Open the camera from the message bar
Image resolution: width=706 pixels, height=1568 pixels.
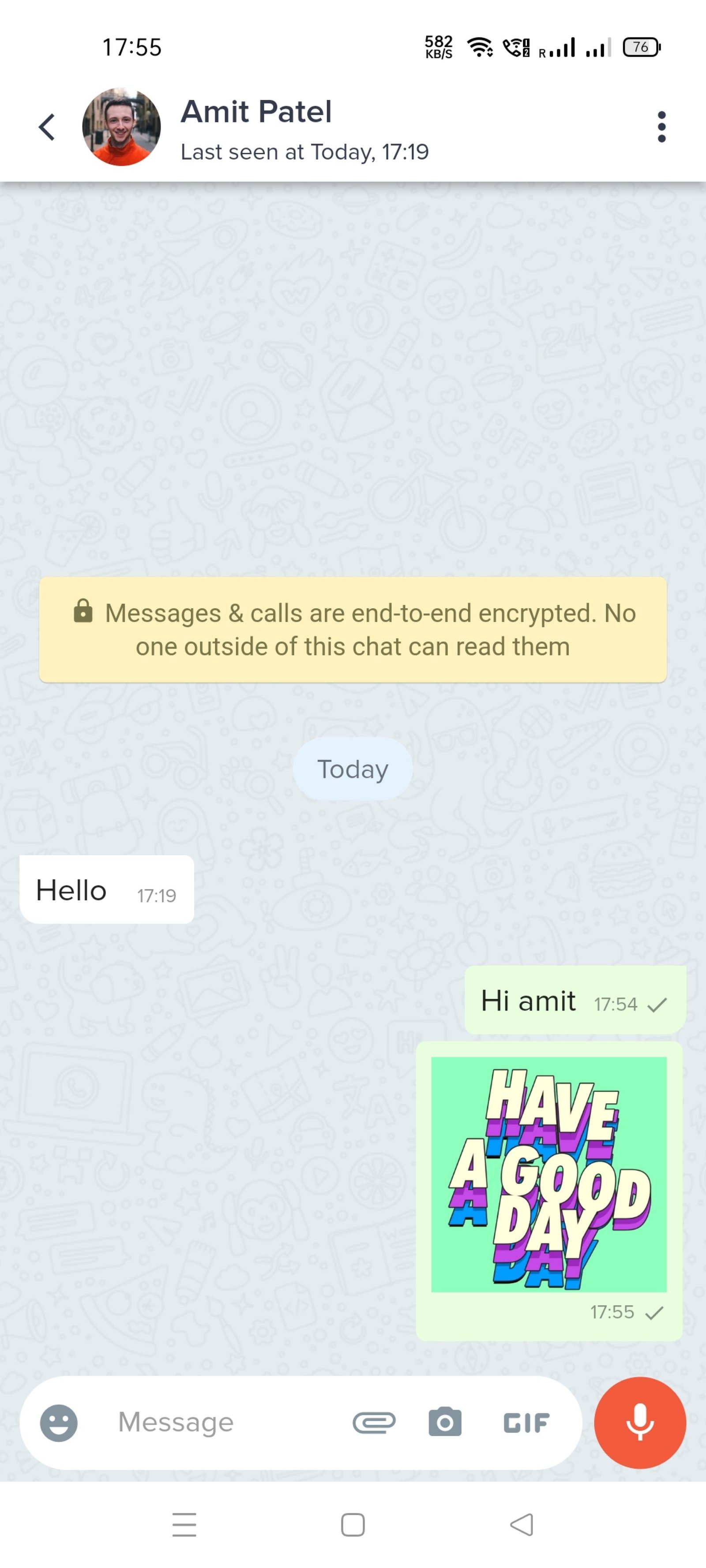click(445, 1422)
